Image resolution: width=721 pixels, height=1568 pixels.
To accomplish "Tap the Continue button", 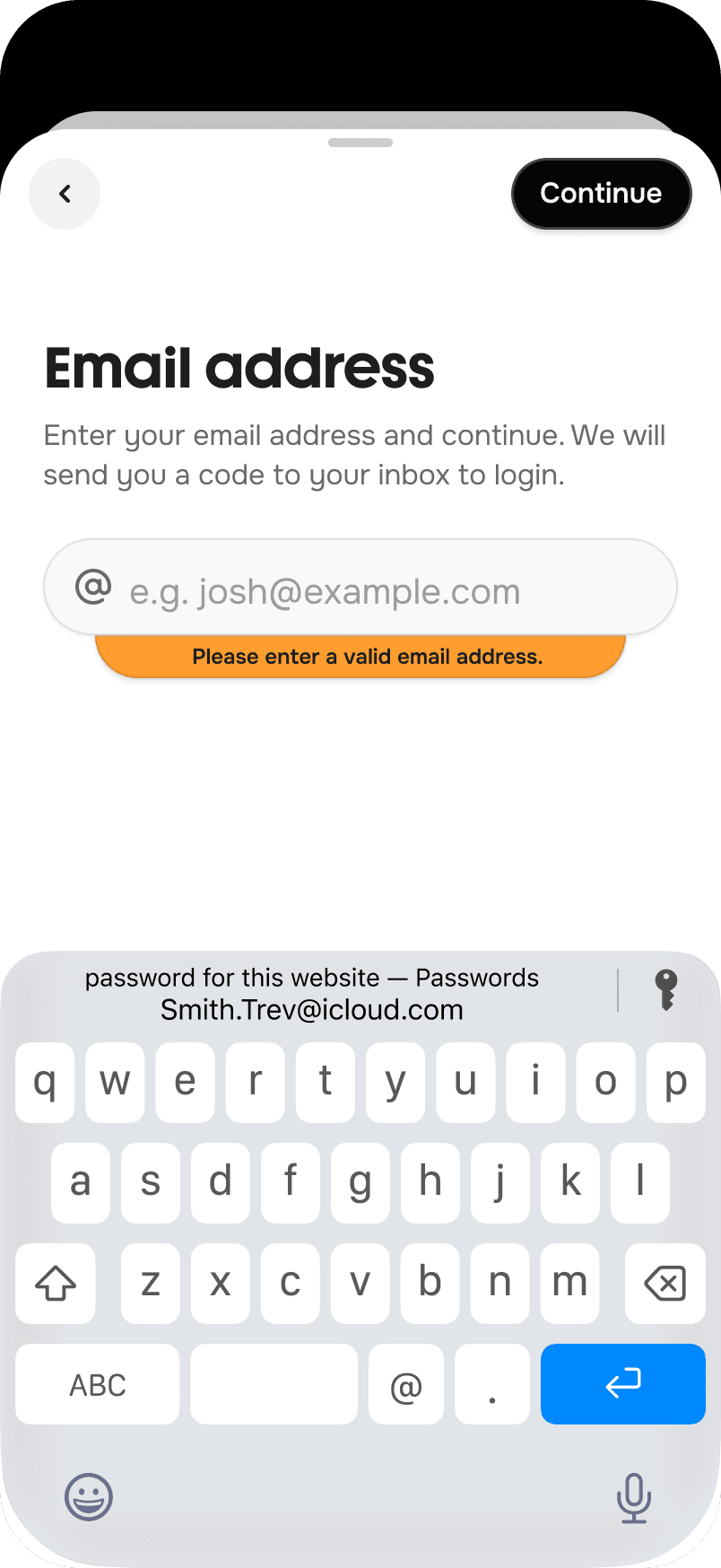I will pos(601,194).
